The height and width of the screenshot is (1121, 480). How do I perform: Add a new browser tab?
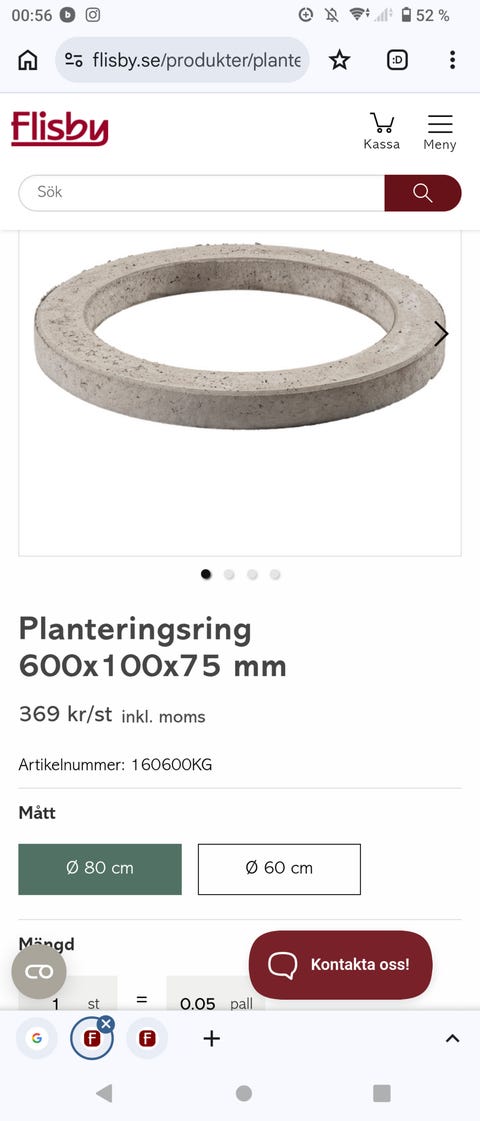point(211,1038)
